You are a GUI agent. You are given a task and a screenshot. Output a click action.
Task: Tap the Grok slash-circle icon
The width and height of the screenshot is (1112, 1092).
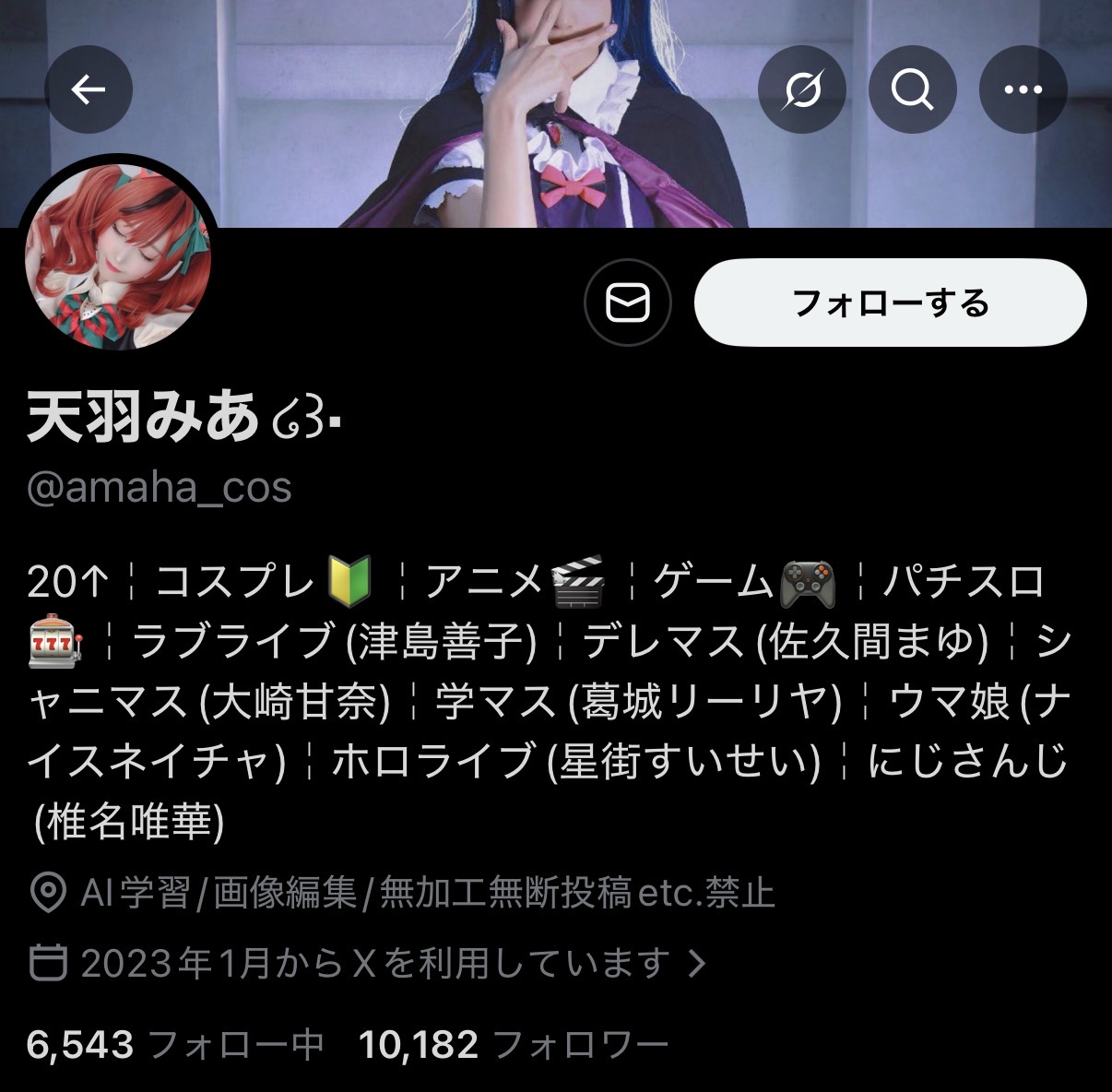(x=801, y=90)
